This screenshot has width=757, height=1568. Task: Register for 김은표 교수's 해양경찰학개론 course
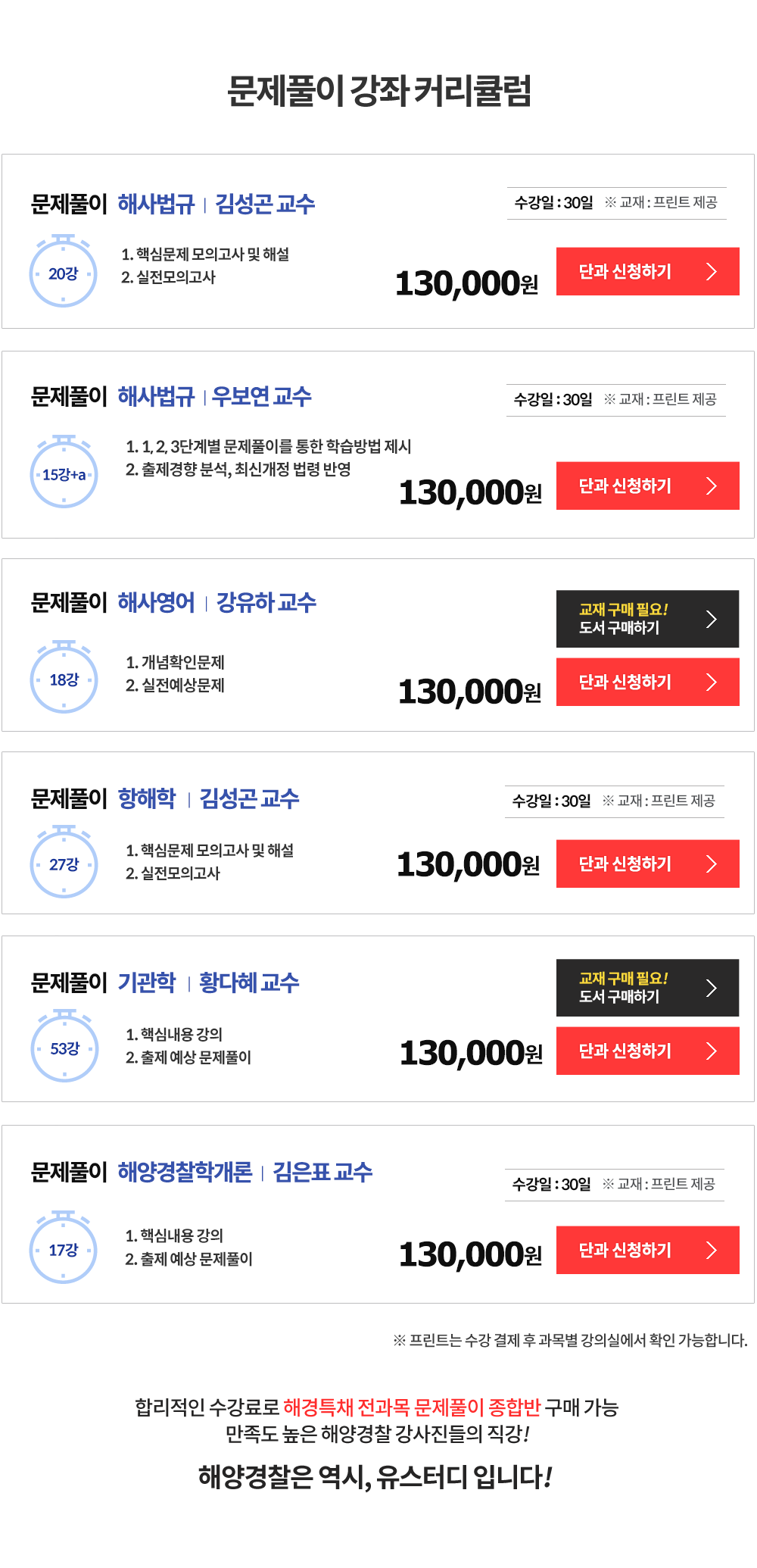(647, 1250)
